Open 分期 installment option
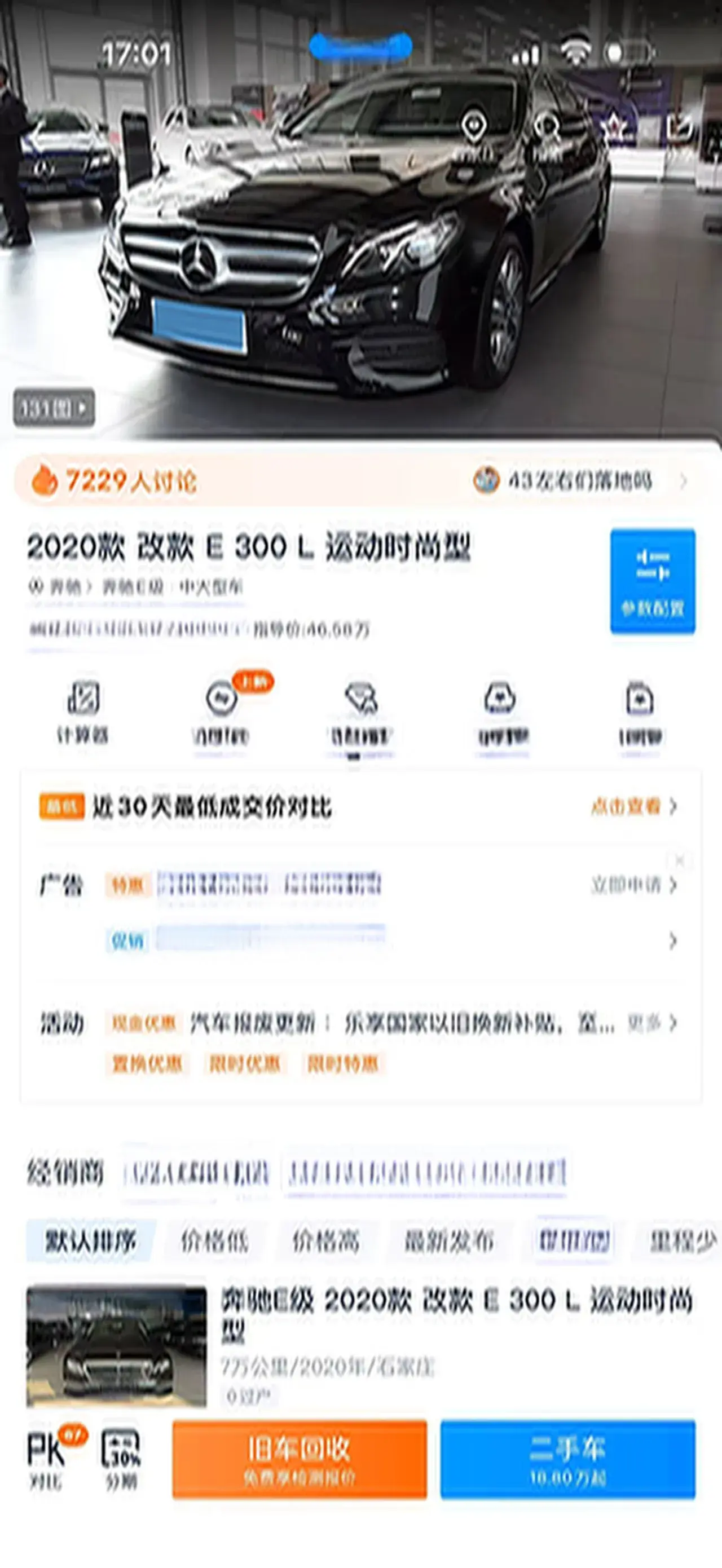 tap(121, 1459)
